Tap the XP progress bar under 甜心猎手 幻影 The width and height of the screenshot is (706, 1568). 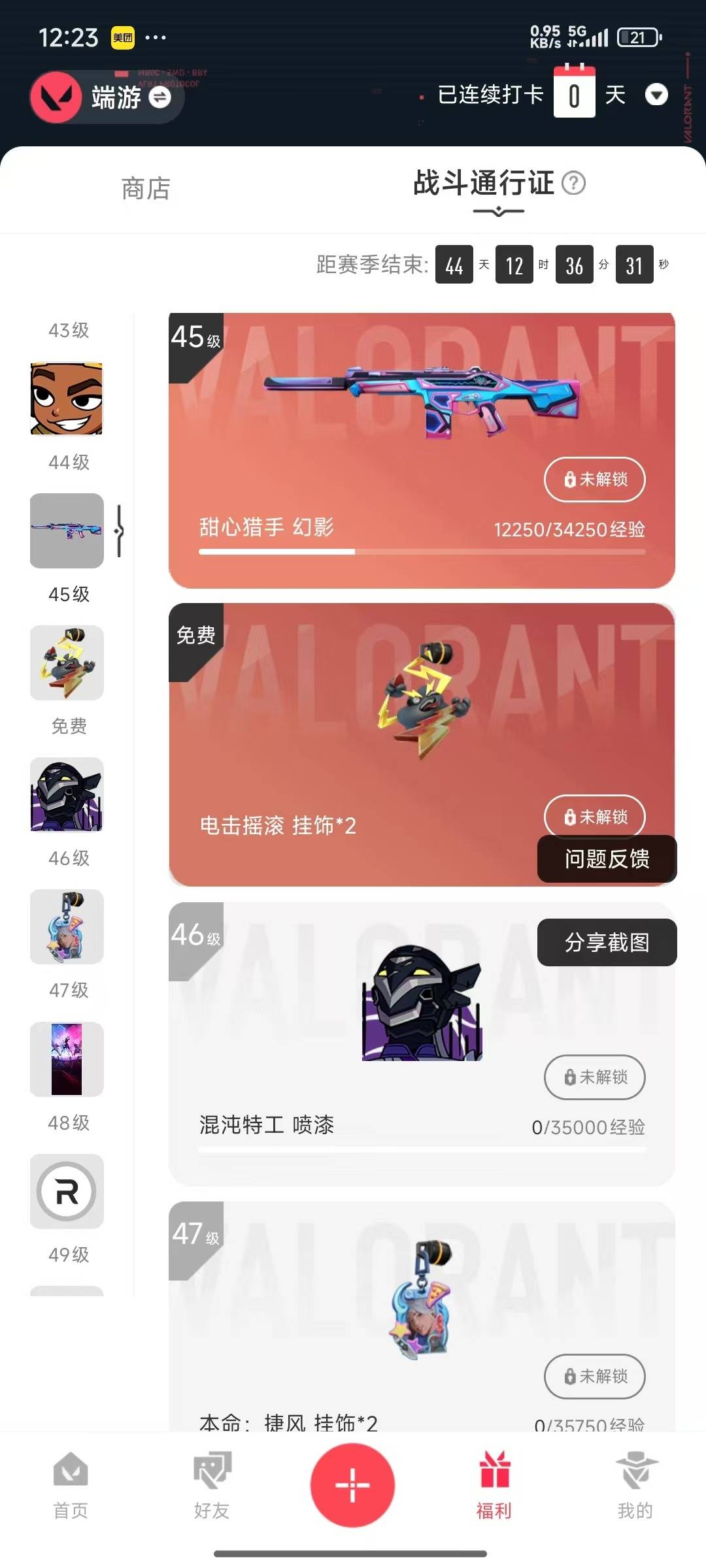422,552
